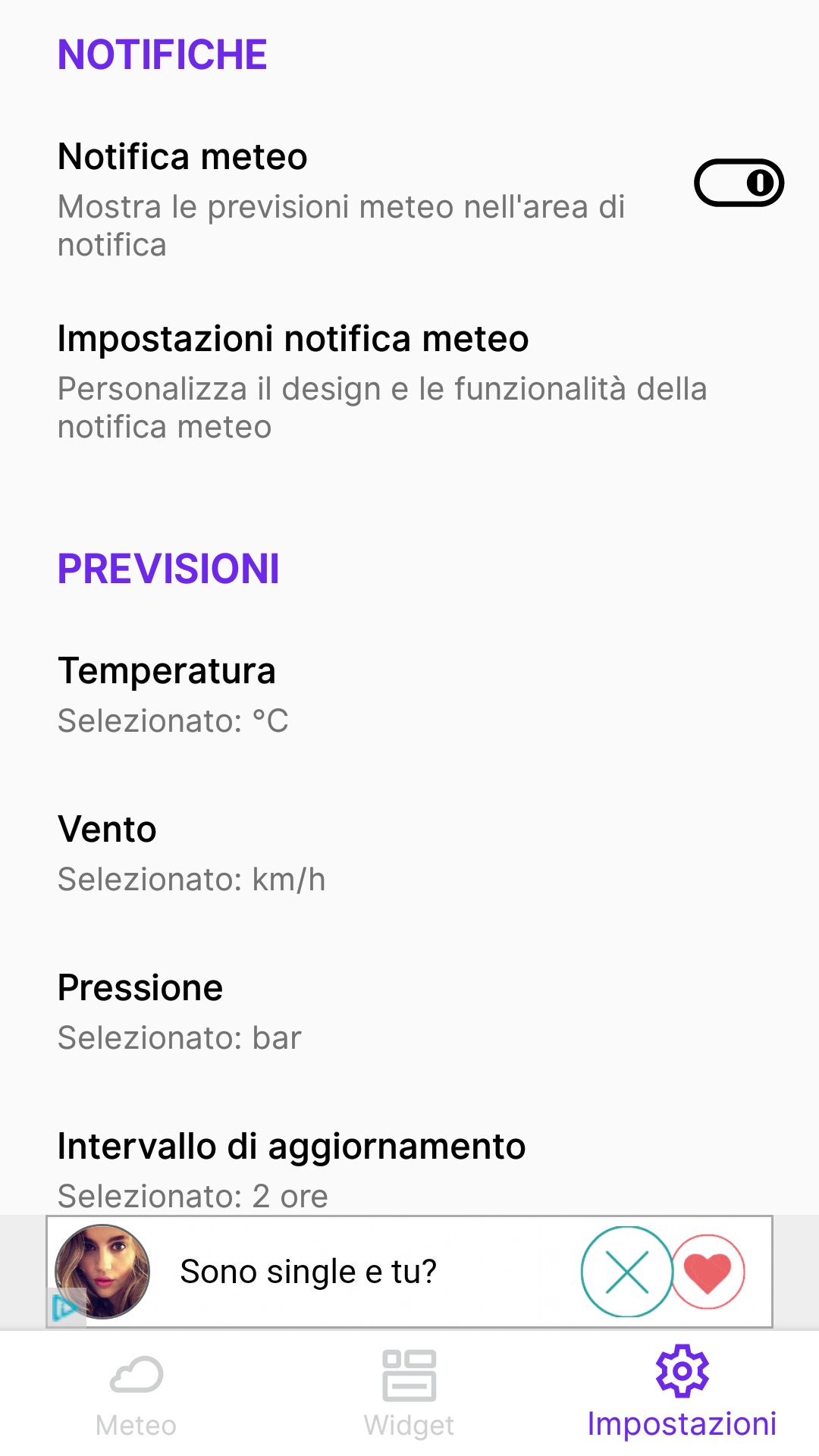Open the ad choices icon
This screenshot has width=819, height=1456.
pyautogui.click(x=65, y=1307)
